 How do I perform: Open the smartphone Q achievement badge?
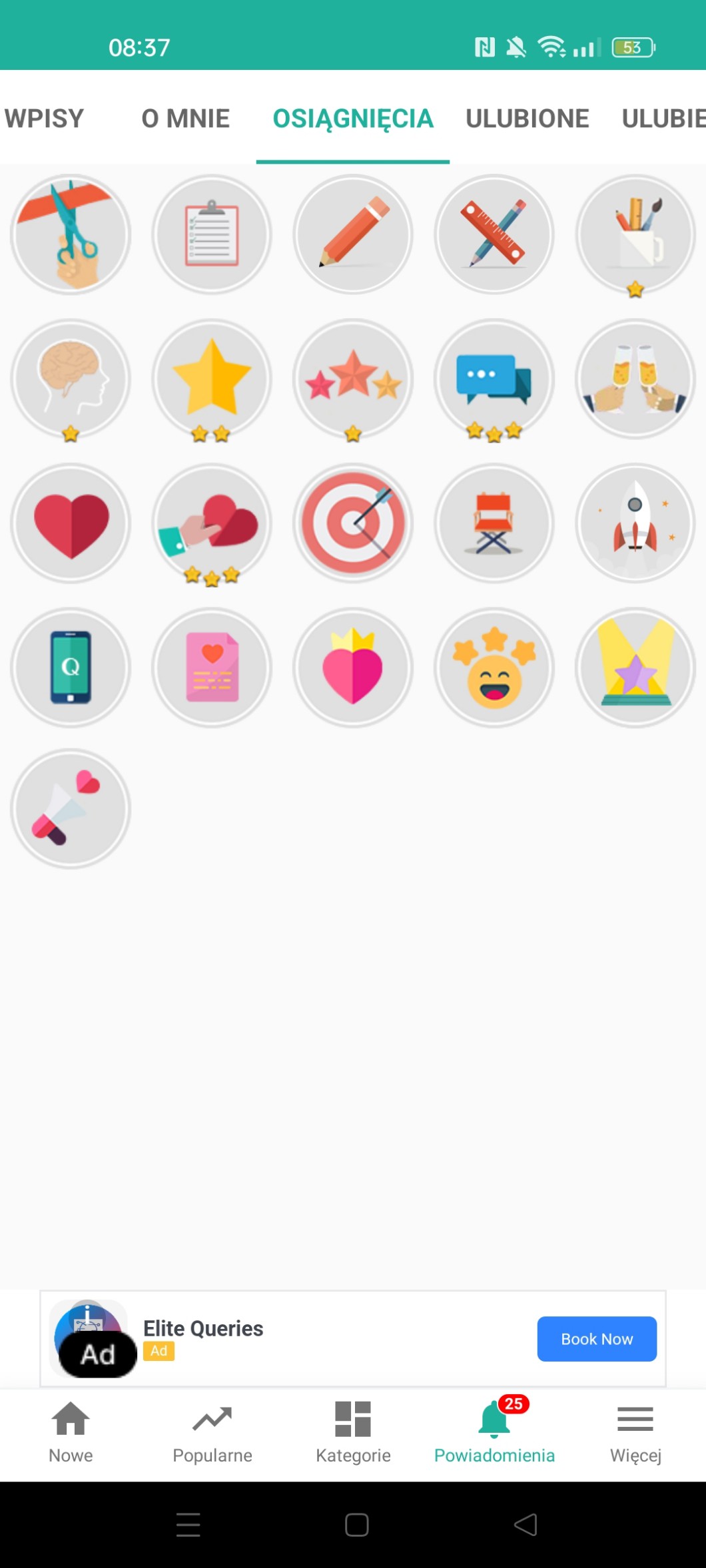(71, 667)
